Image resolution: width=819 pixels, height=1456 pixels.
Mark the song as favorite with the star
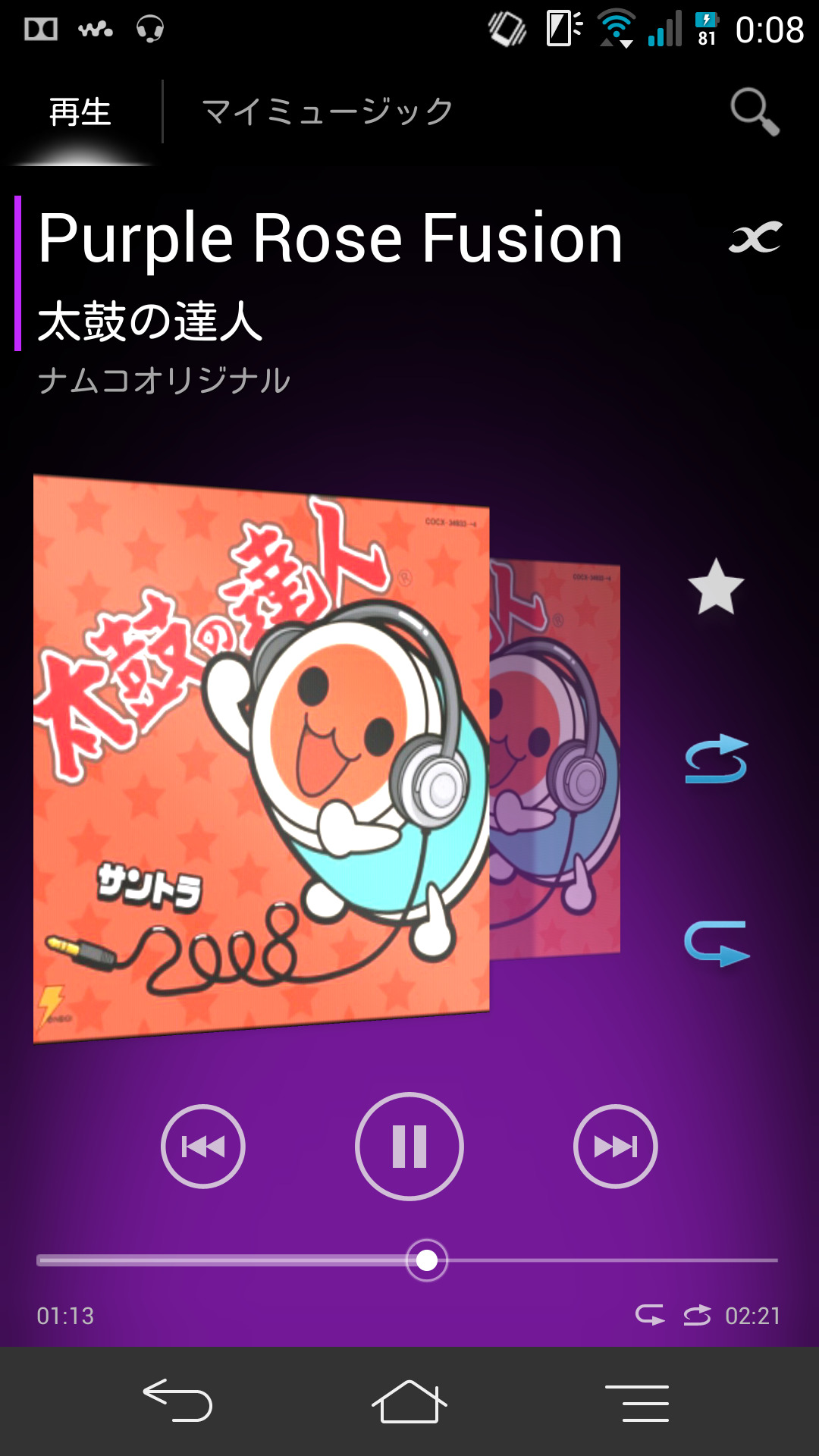(716, 587)
